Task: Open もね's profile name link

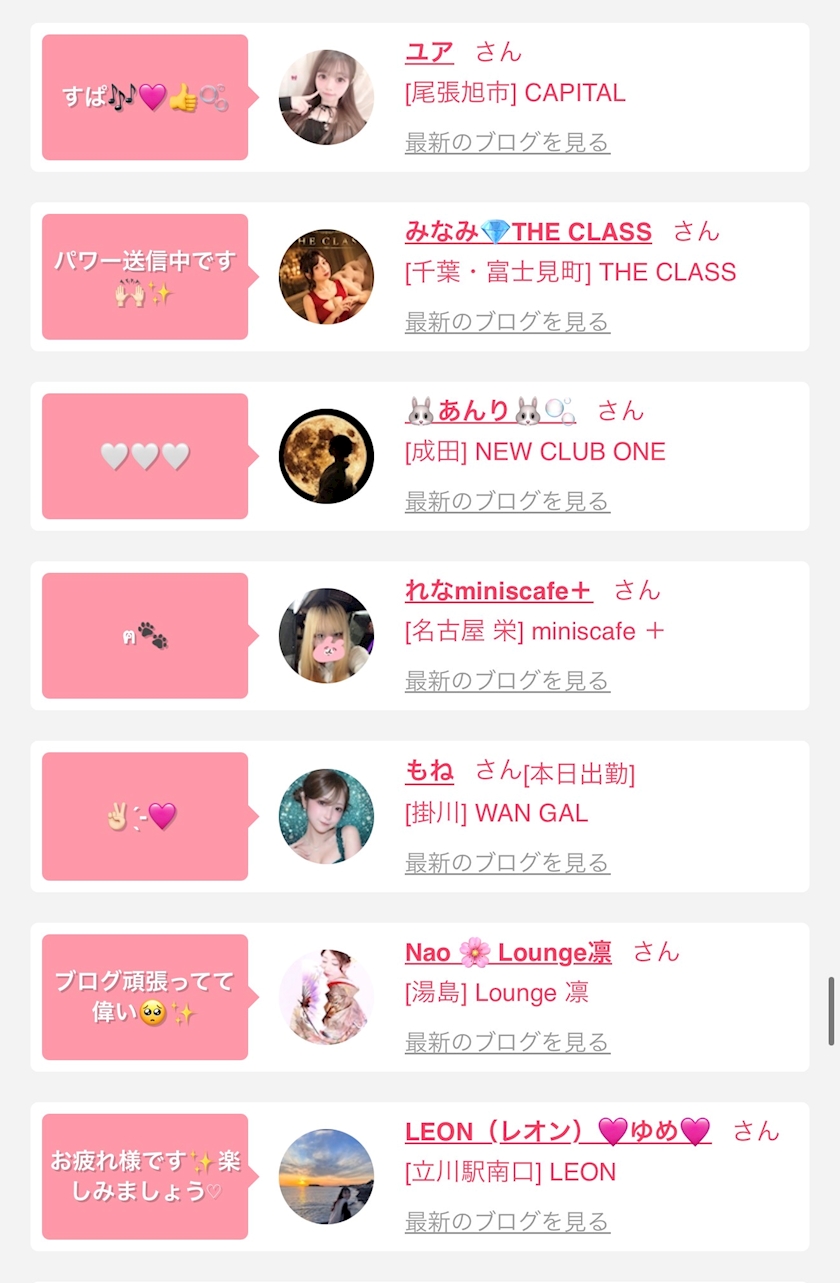Action: click(429, 770)
